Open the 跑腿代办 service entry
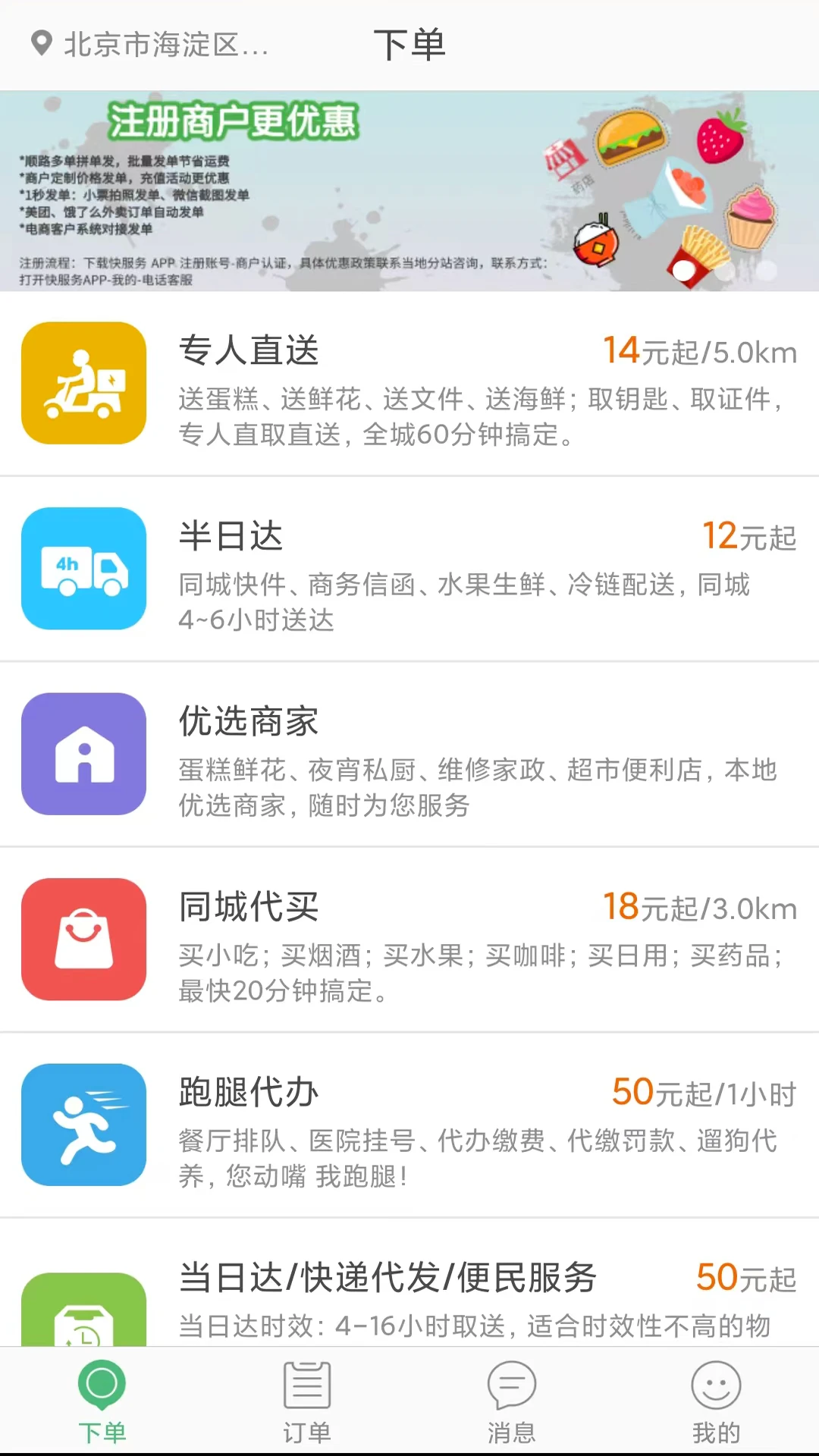The width and height of the screenshot is (819, 1456). (x=409, y=1127)
